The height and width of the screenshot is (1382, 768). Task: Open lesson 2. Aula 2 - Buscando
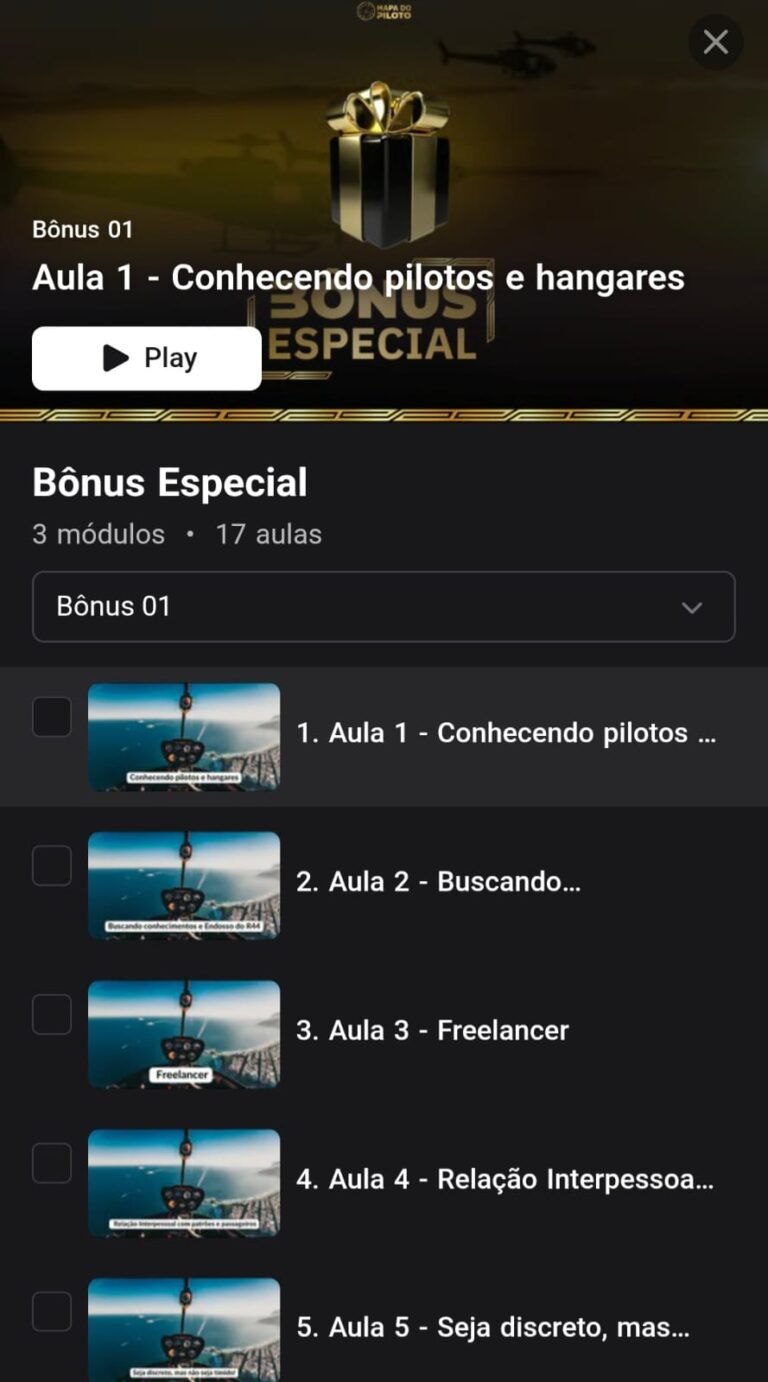click(x=438, y=881)
